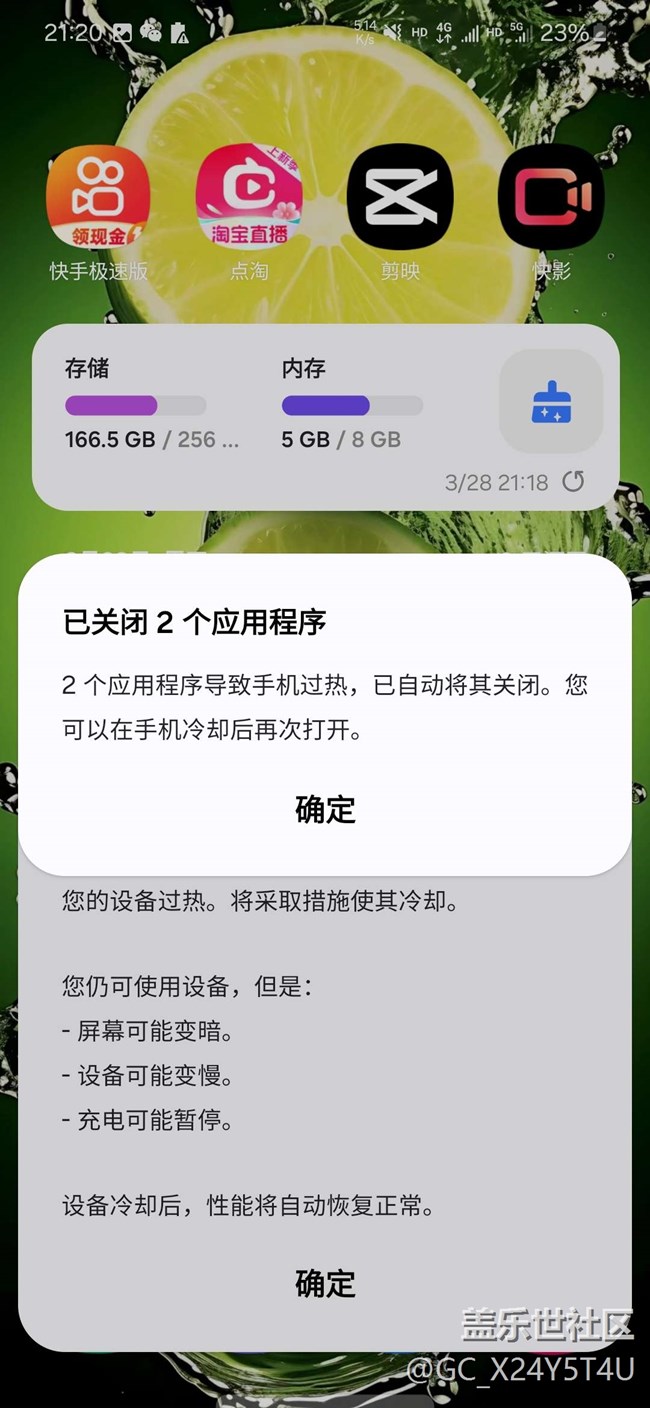Refresh the storage widget data
Screen dimensions: 650x1408
pos(573,482)
